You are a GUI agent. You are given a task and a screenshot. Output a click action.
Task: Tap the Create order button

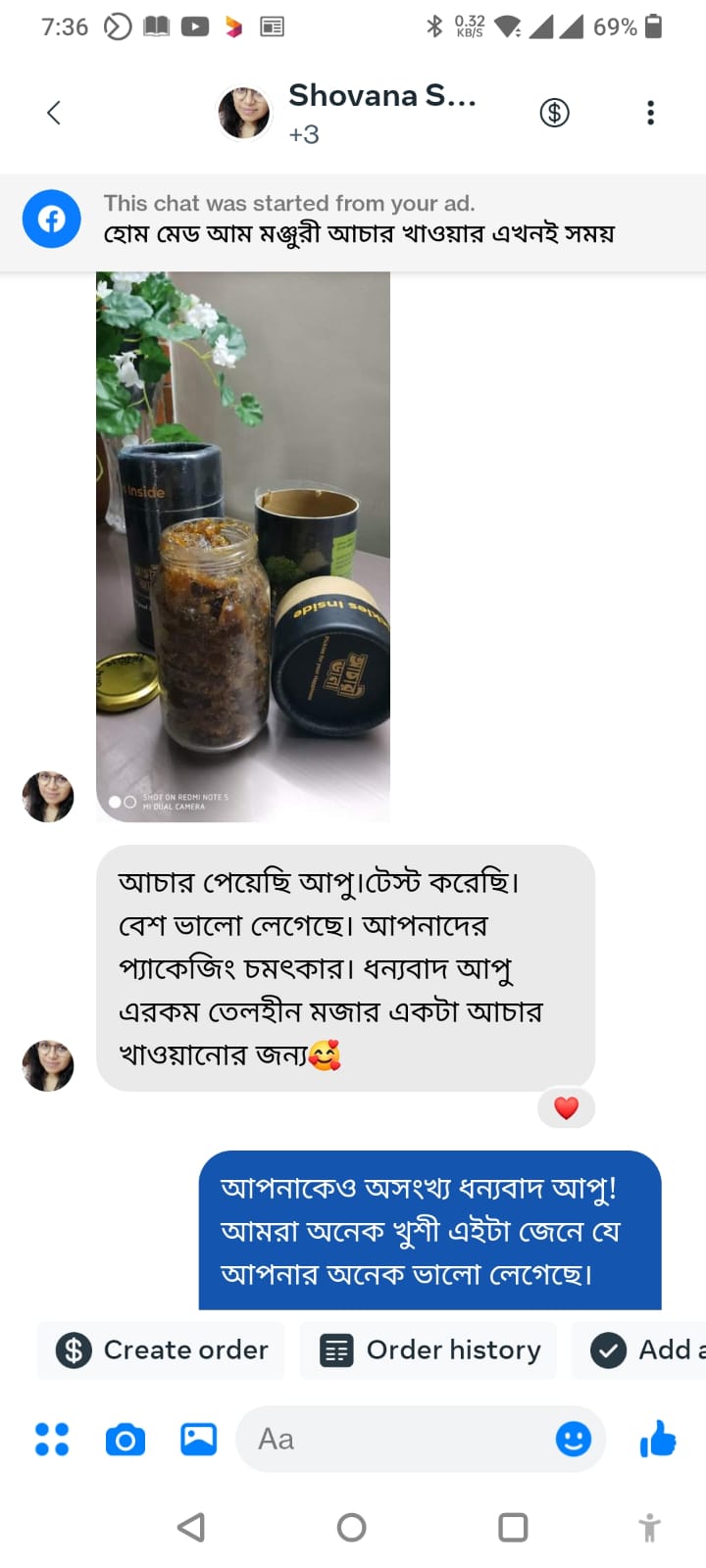(160, 1349)
